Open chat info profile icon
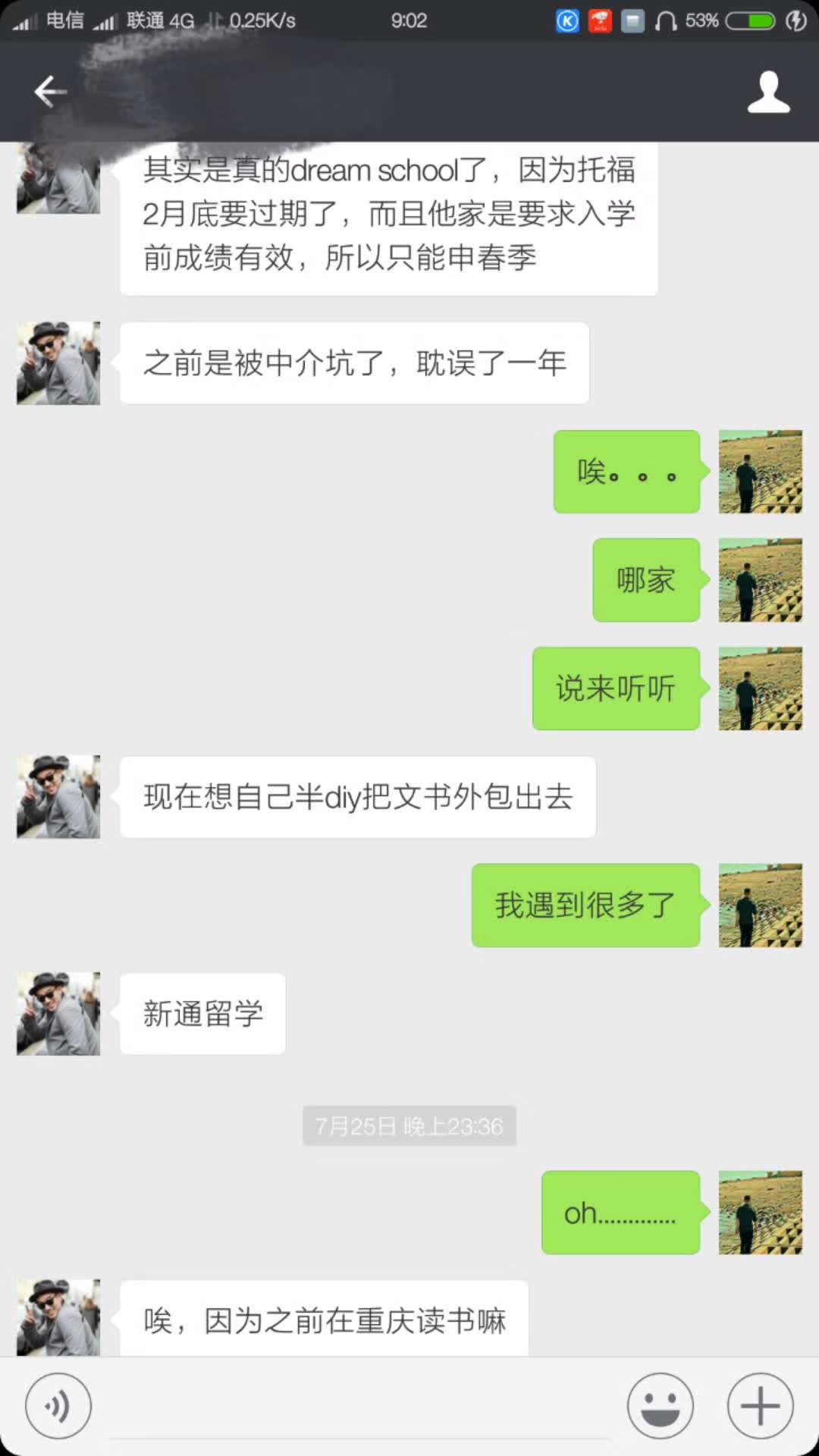 (x=768, y=92)
